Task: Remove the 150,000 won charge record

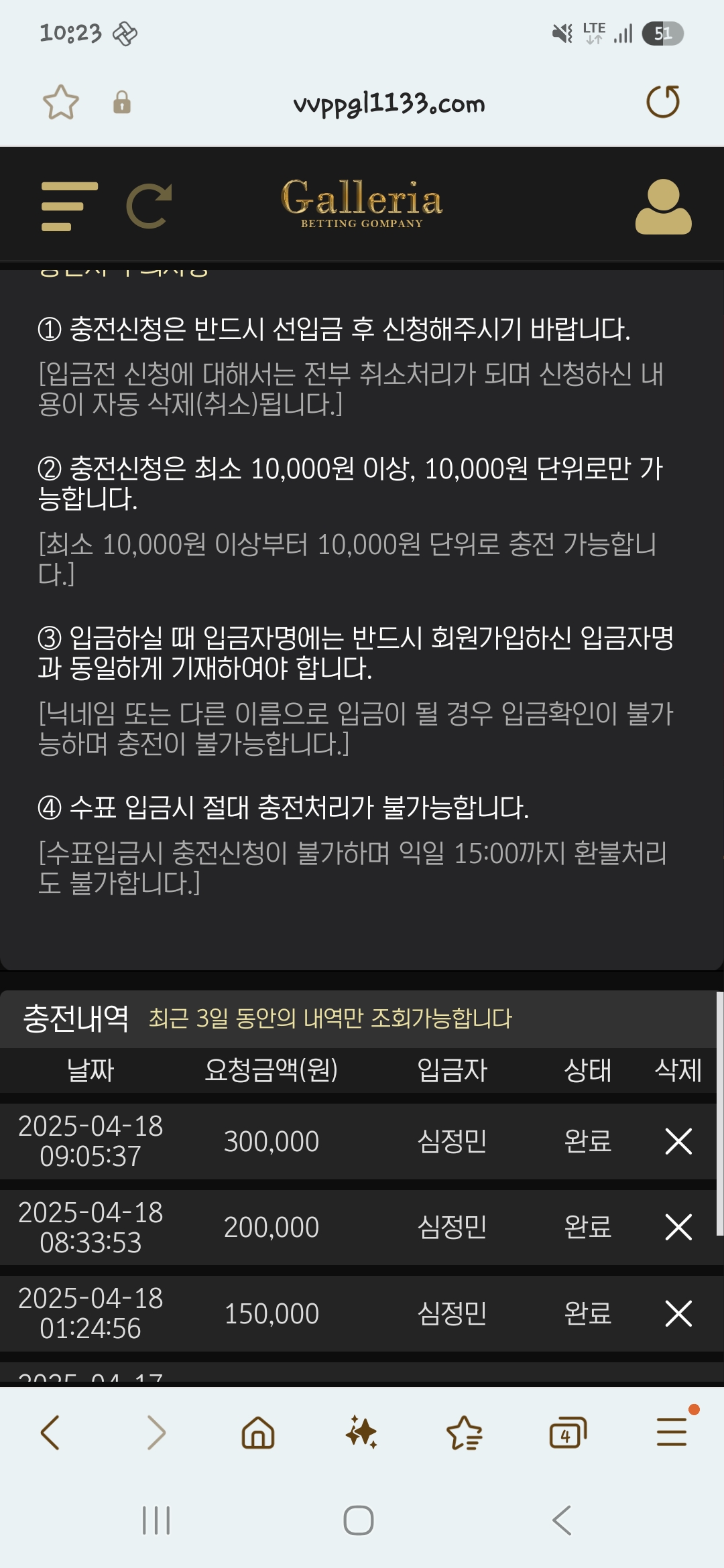Action: [x=678, y=1313]
